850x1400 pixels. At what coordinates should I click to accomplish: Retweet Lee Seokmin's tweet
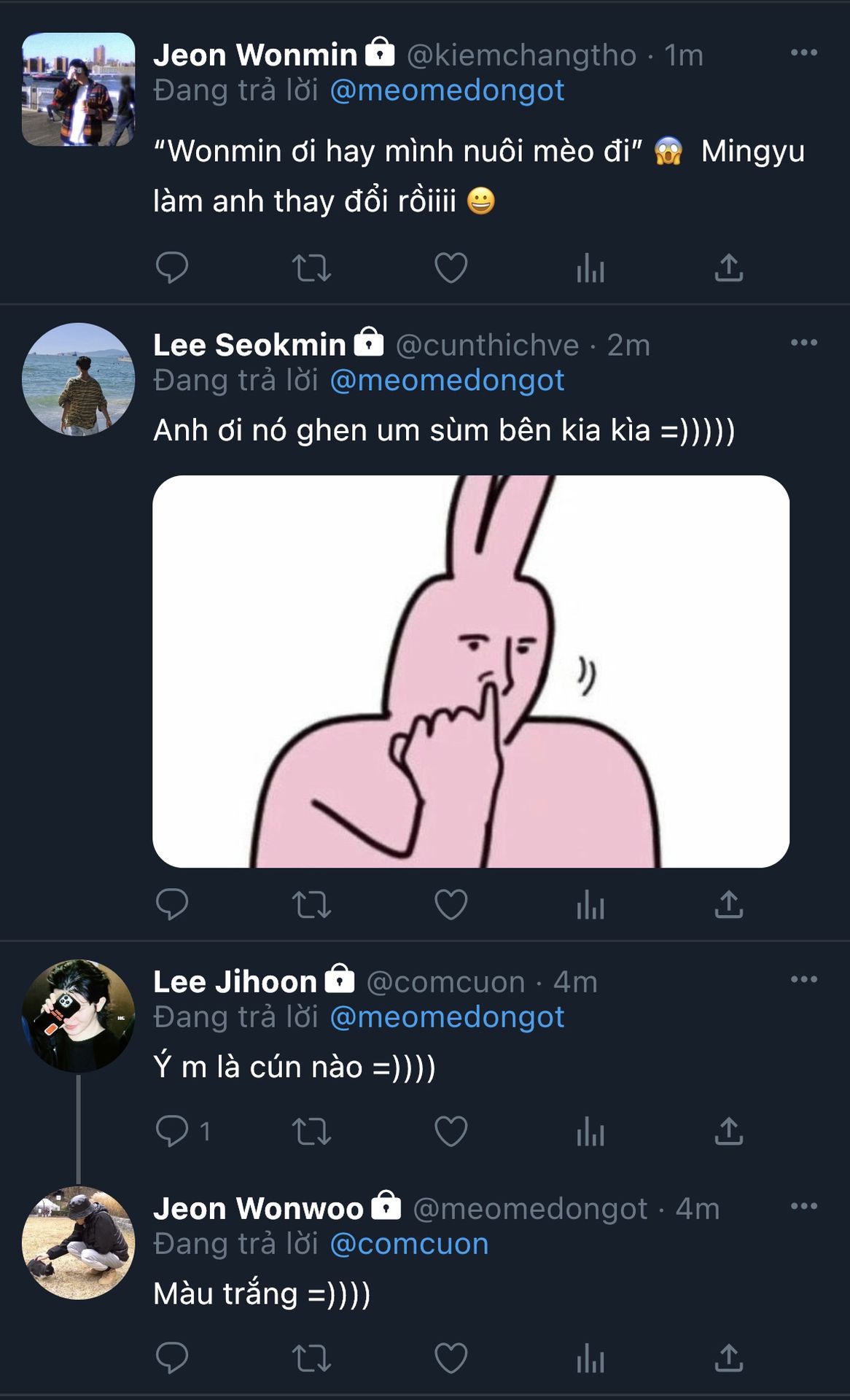click(x=311, y=905)
